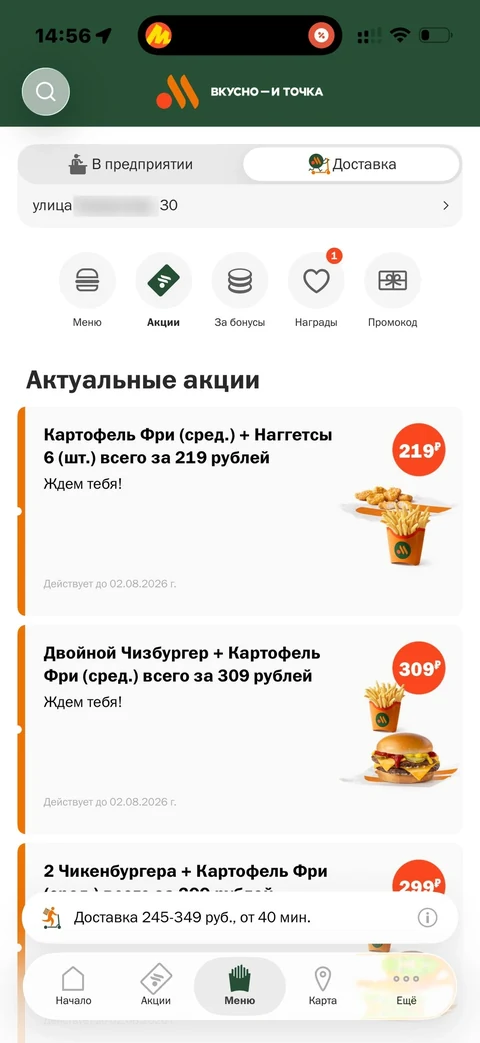Image resolution: width=480 pixels, height=1043 pixels.
Task: Open the Карта tab
Action: pos(322,986)
